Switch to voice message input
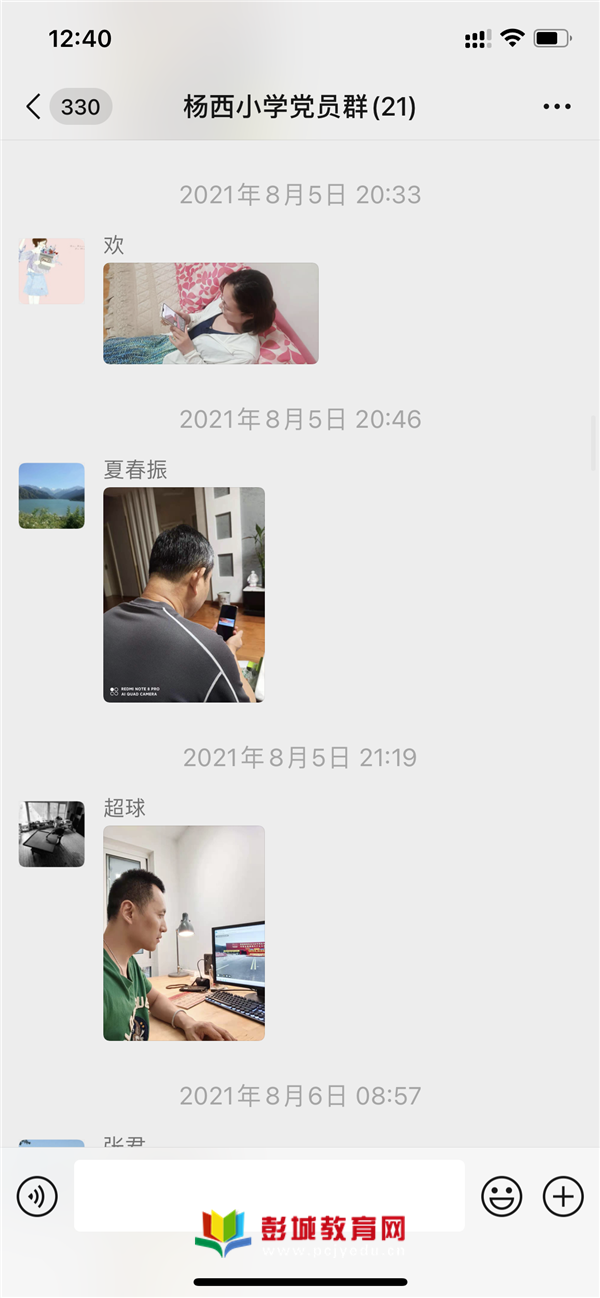This screenshot has height=1298, width=600. tap(38, 1195)
